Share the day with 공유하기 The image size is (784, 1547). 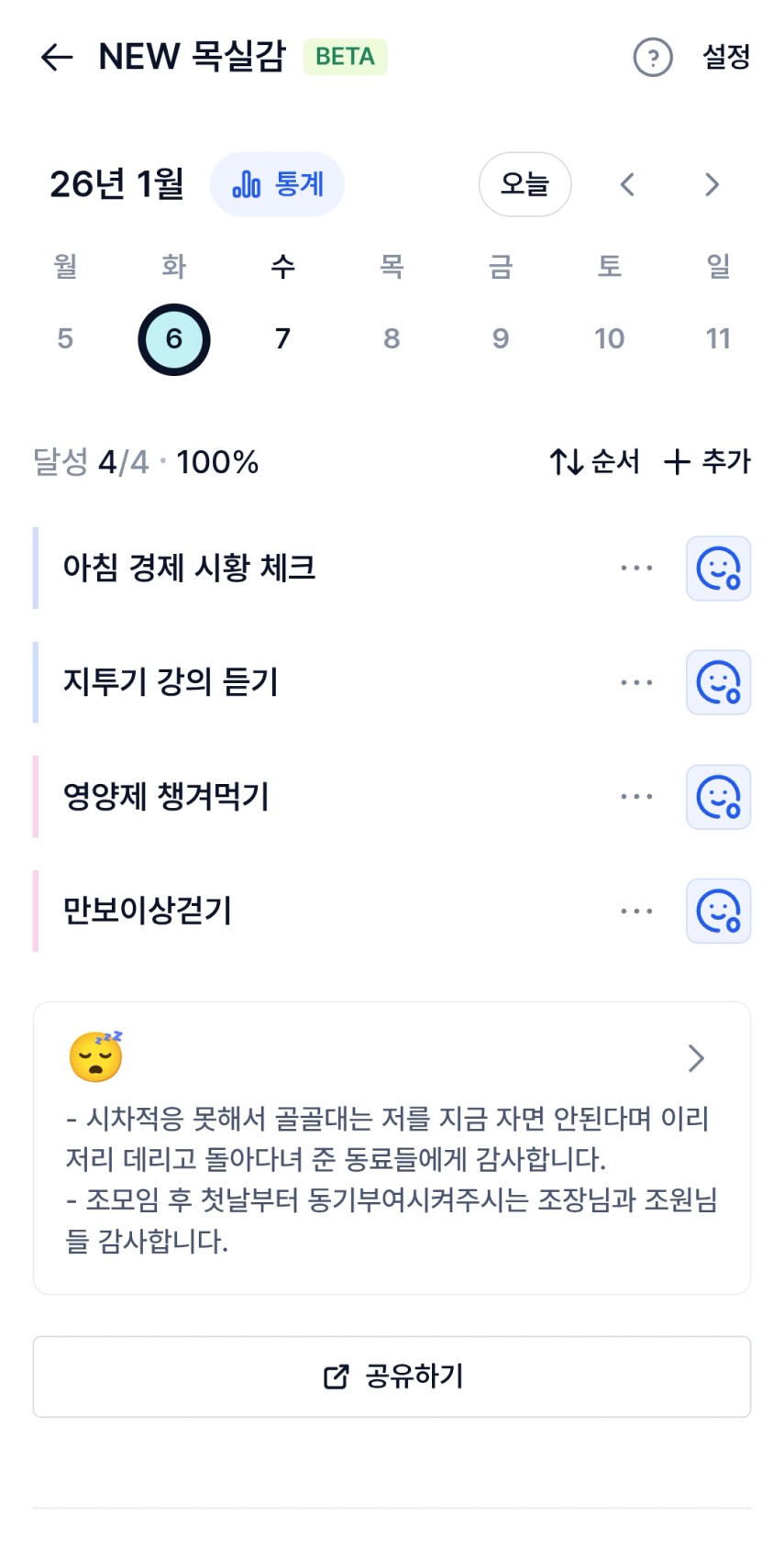pyautogui.click(x=392, y=1376)
